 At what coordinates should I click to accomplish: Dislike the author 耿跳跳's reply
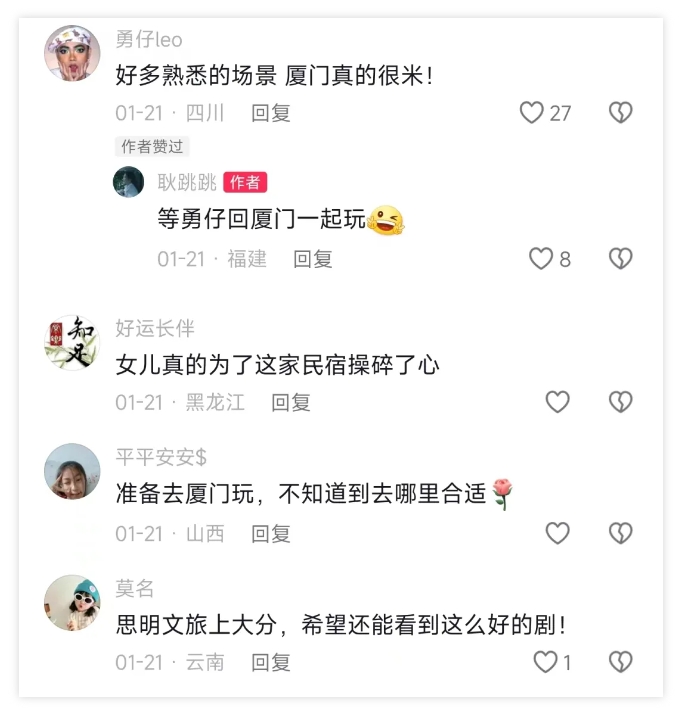point(621,259)
